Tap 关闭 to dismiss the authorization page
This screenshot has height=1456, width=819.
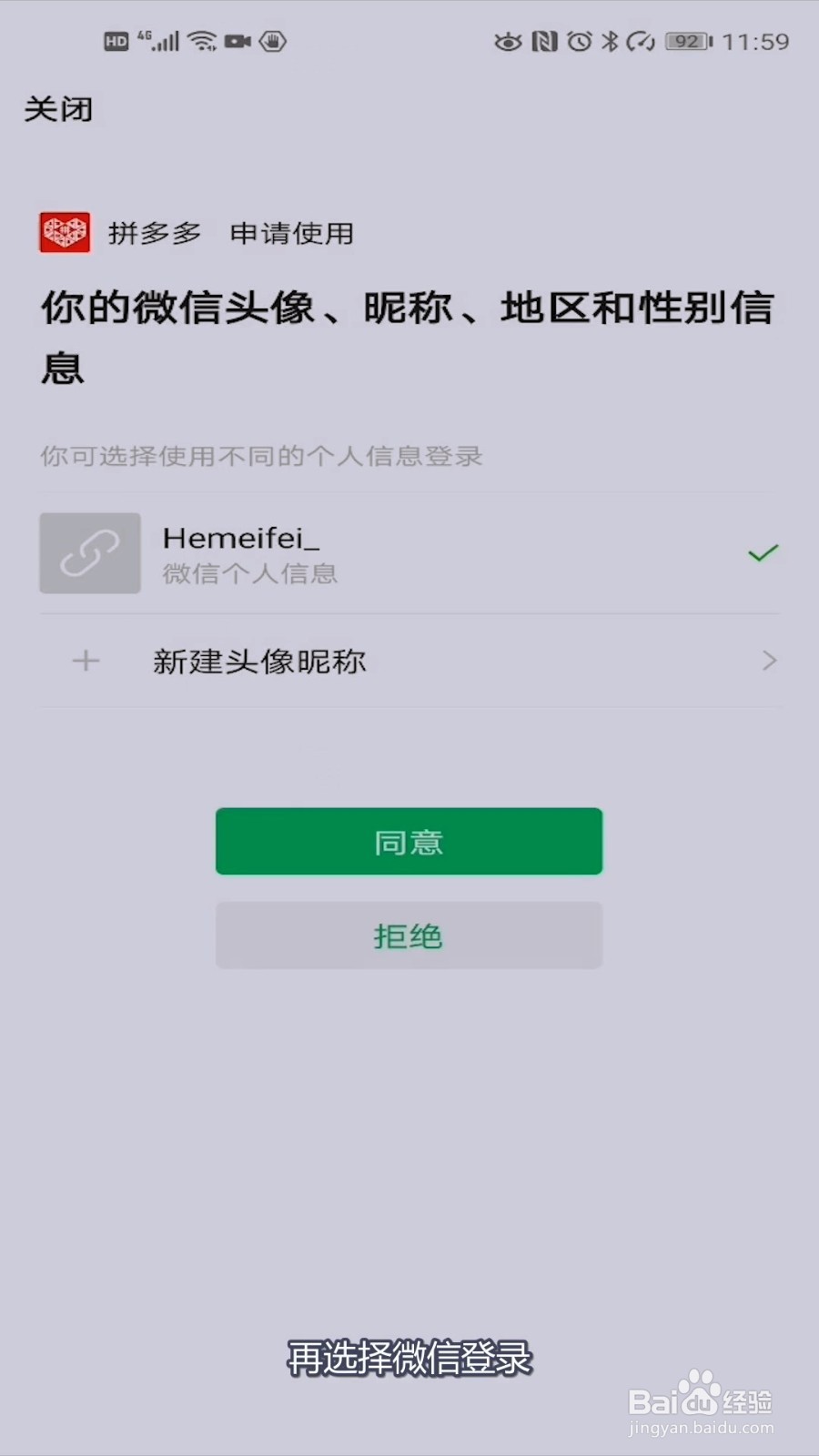[x=57, y=109]
